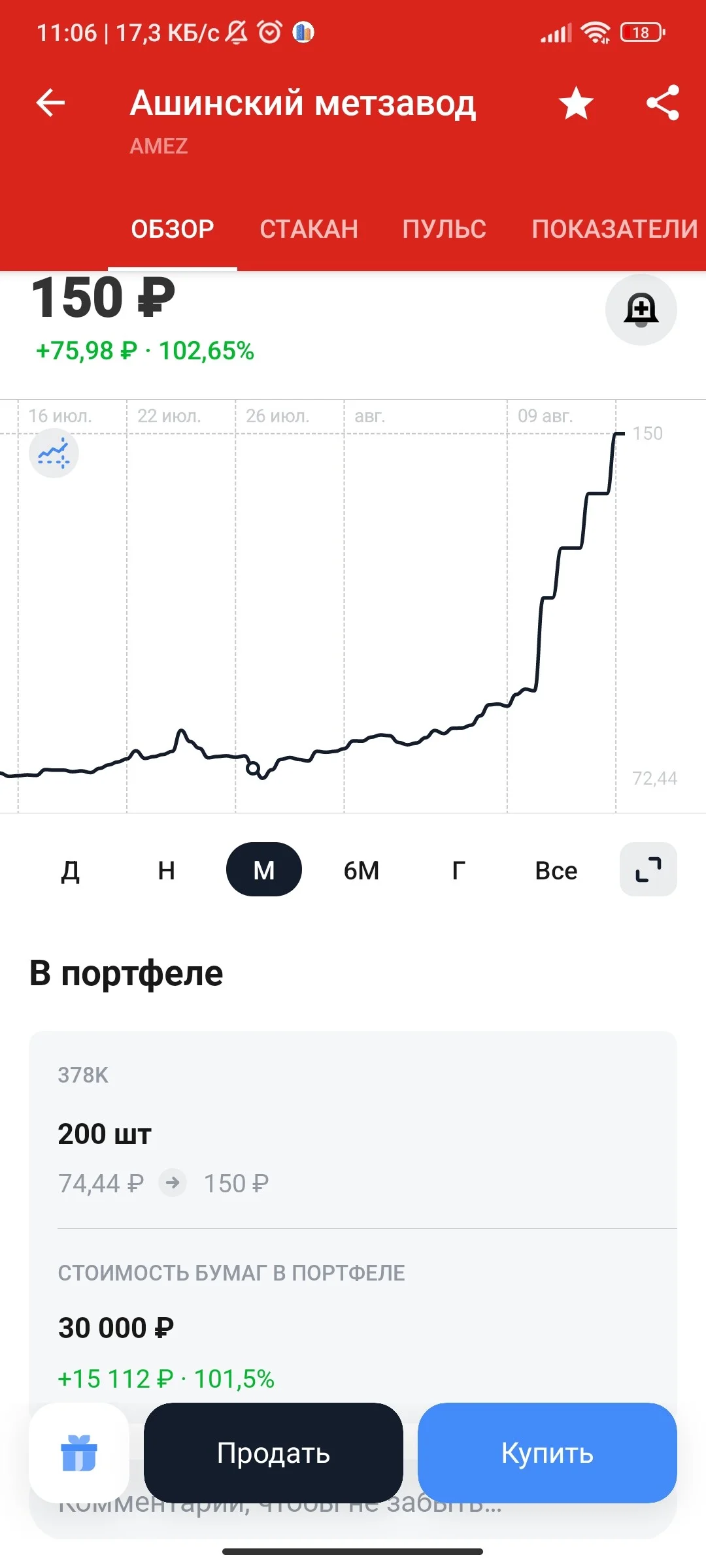
Task: Select the ОБЗОР tab
Action: (x=173, y=229)
